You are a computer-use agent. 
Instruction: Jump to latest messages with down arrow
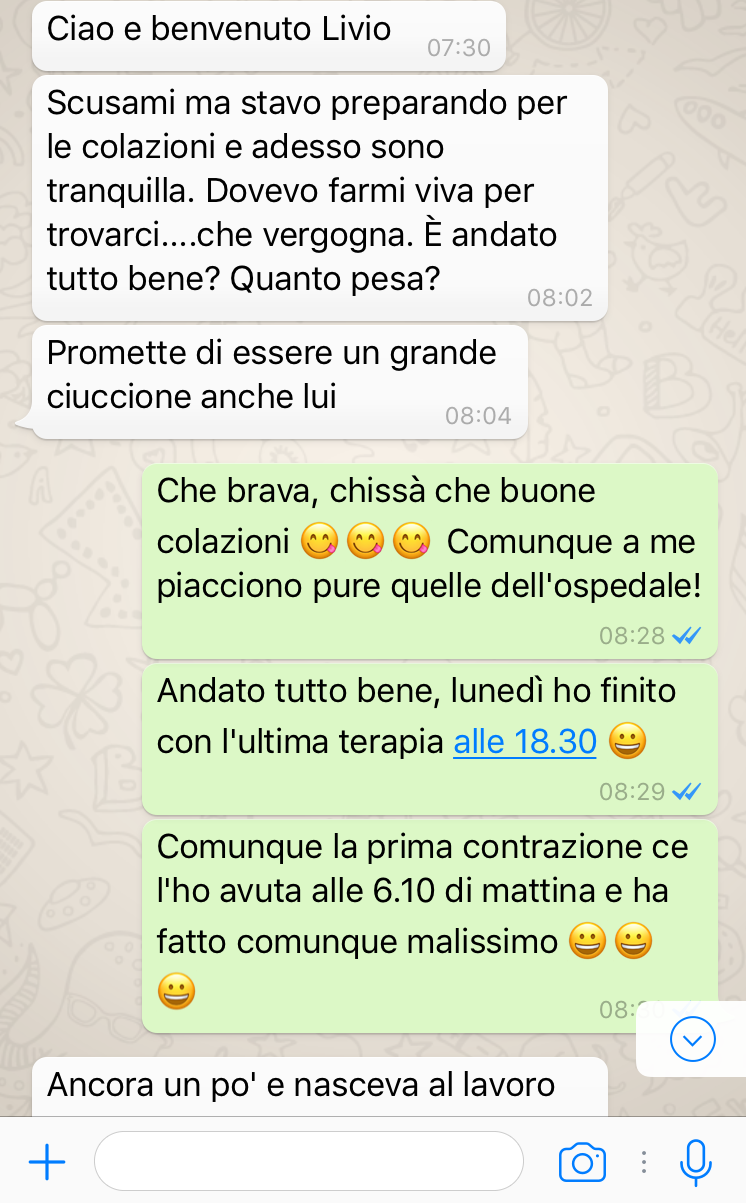tap(693, 1039)
